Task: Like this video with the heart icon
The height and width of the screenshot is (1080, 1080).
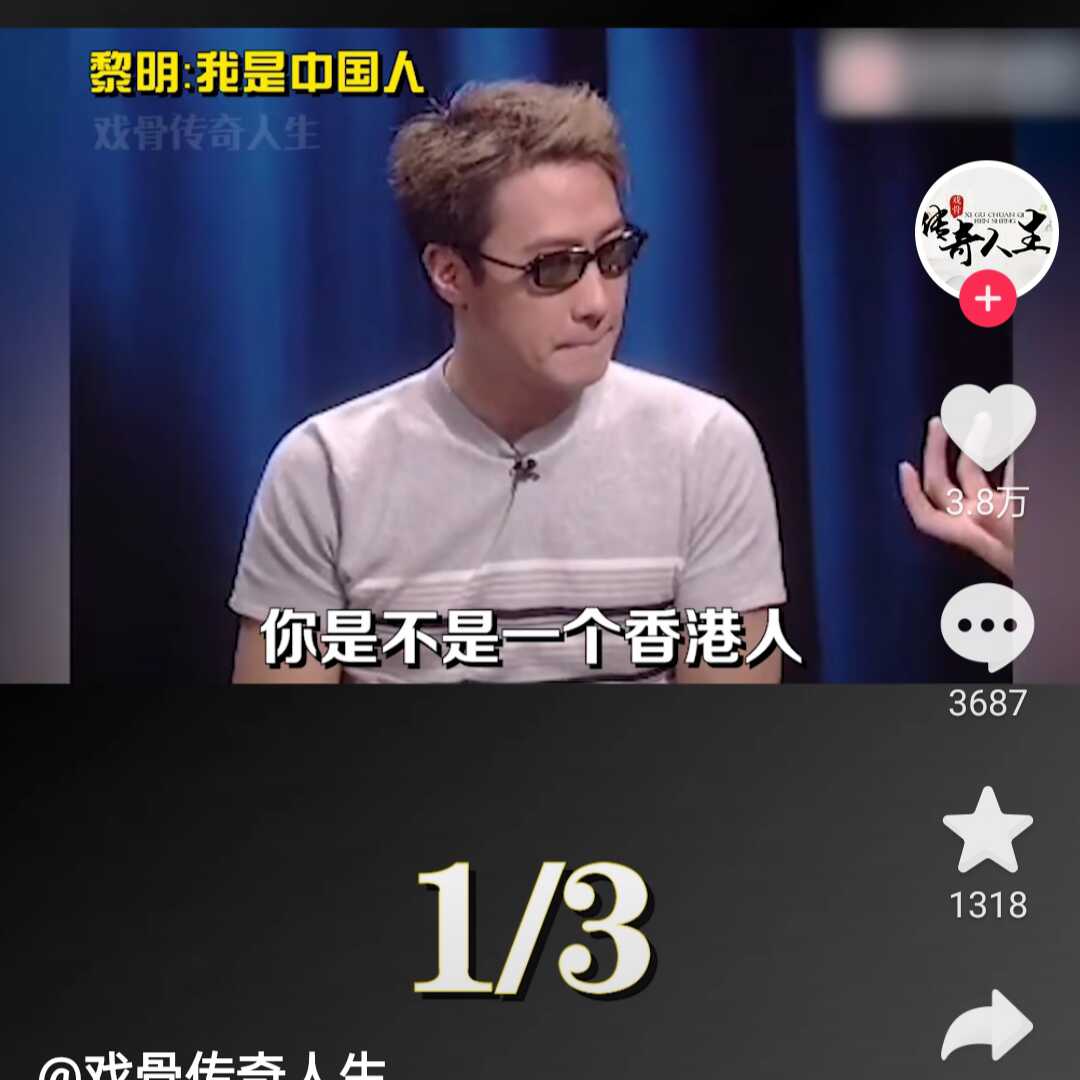Action: 988,428
